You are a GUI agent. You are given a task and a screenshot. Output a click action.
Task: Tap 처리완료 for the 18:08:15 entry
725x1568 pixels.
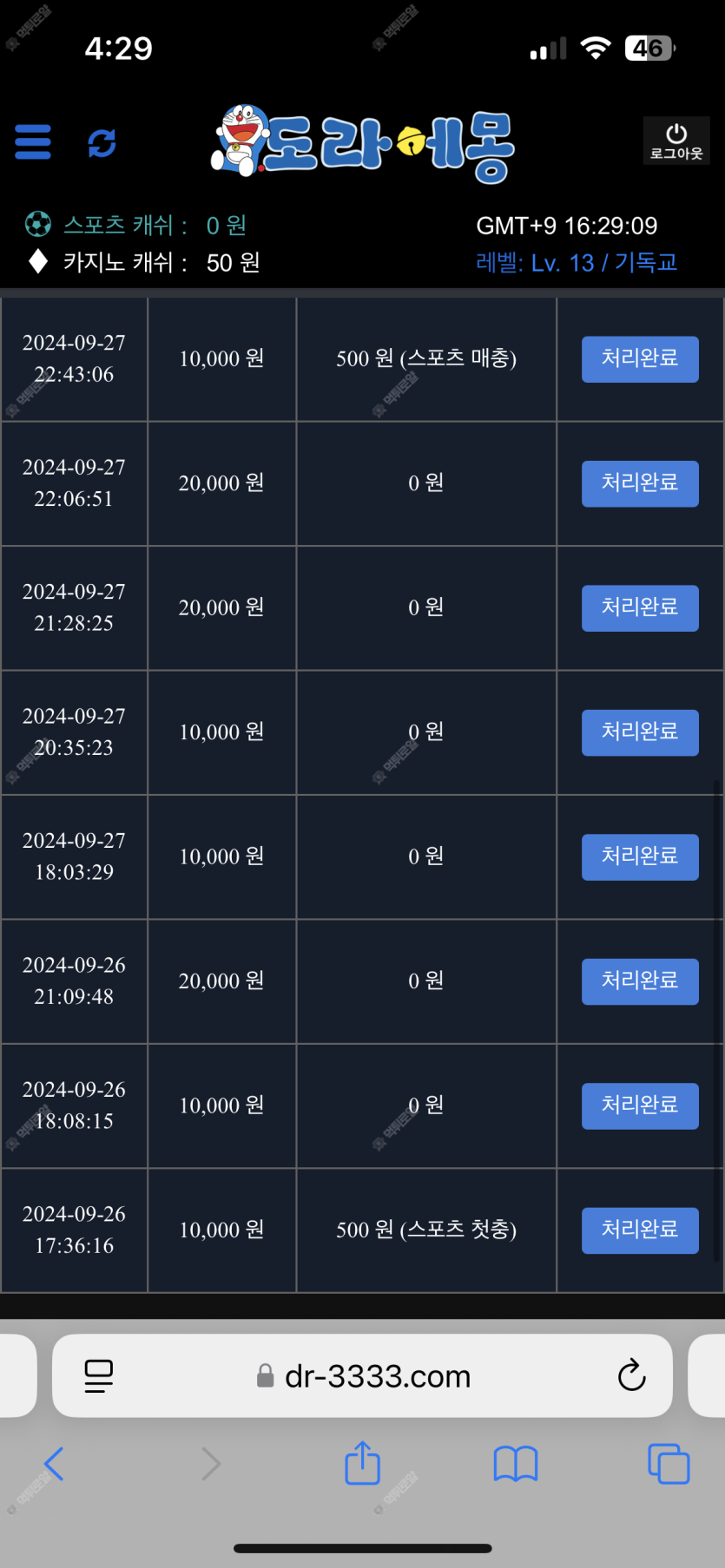coord(640,1106)
